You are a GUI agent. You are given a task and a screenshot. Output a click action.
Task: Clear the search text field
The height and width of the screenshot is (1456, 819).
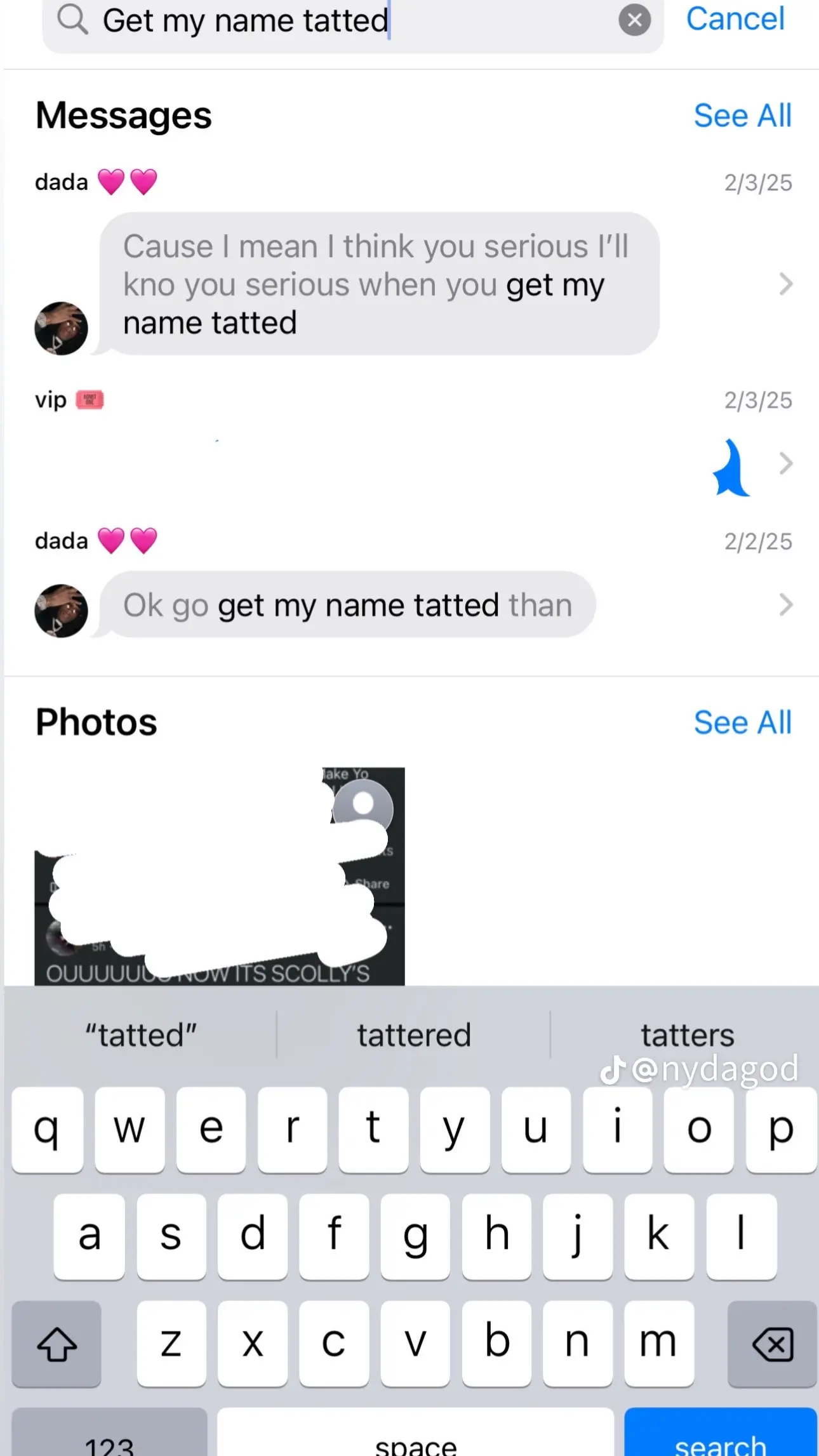[634, 20]
